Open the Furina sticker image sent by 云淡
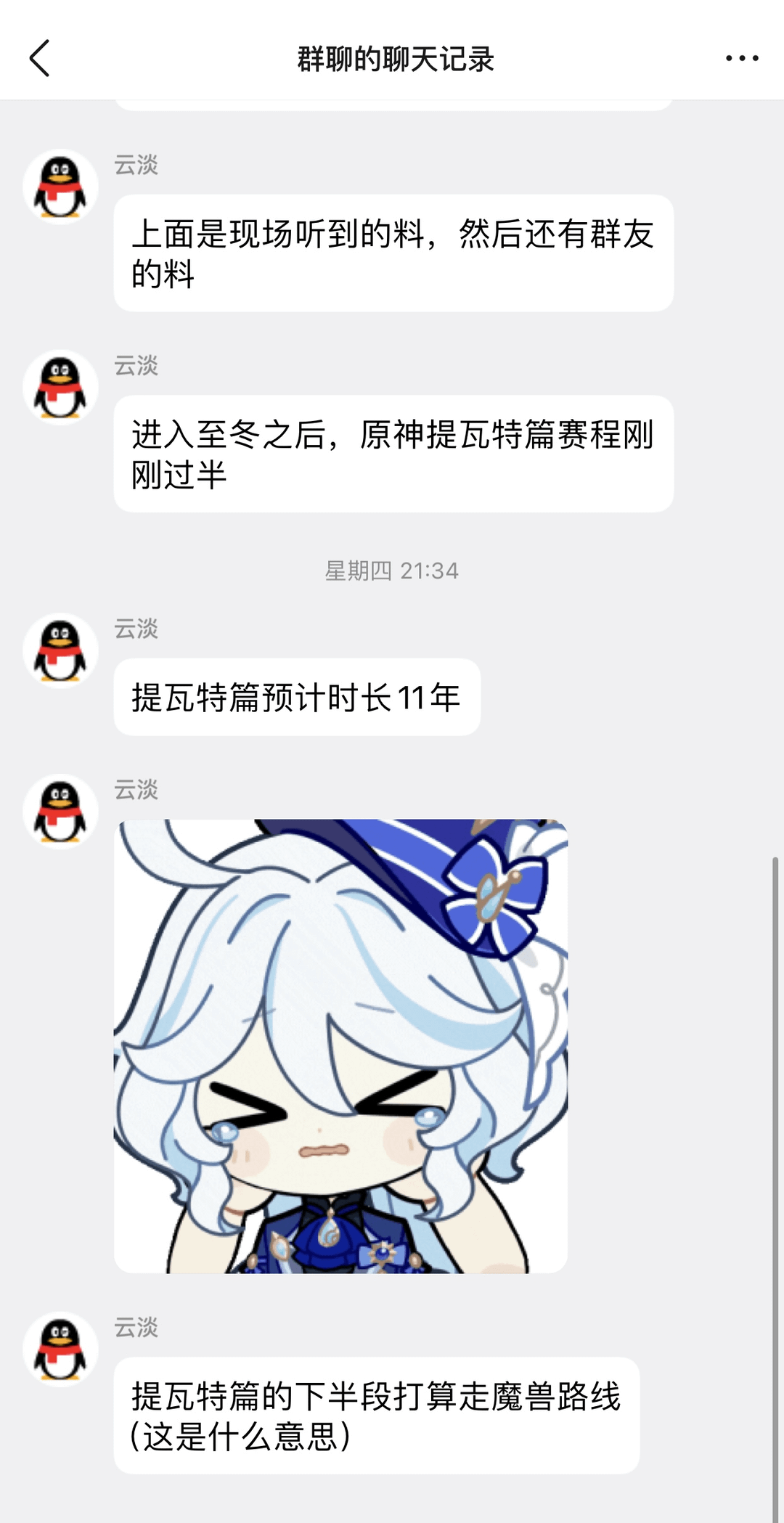The image size is (784, 1523). click(x=340, y=1045)
